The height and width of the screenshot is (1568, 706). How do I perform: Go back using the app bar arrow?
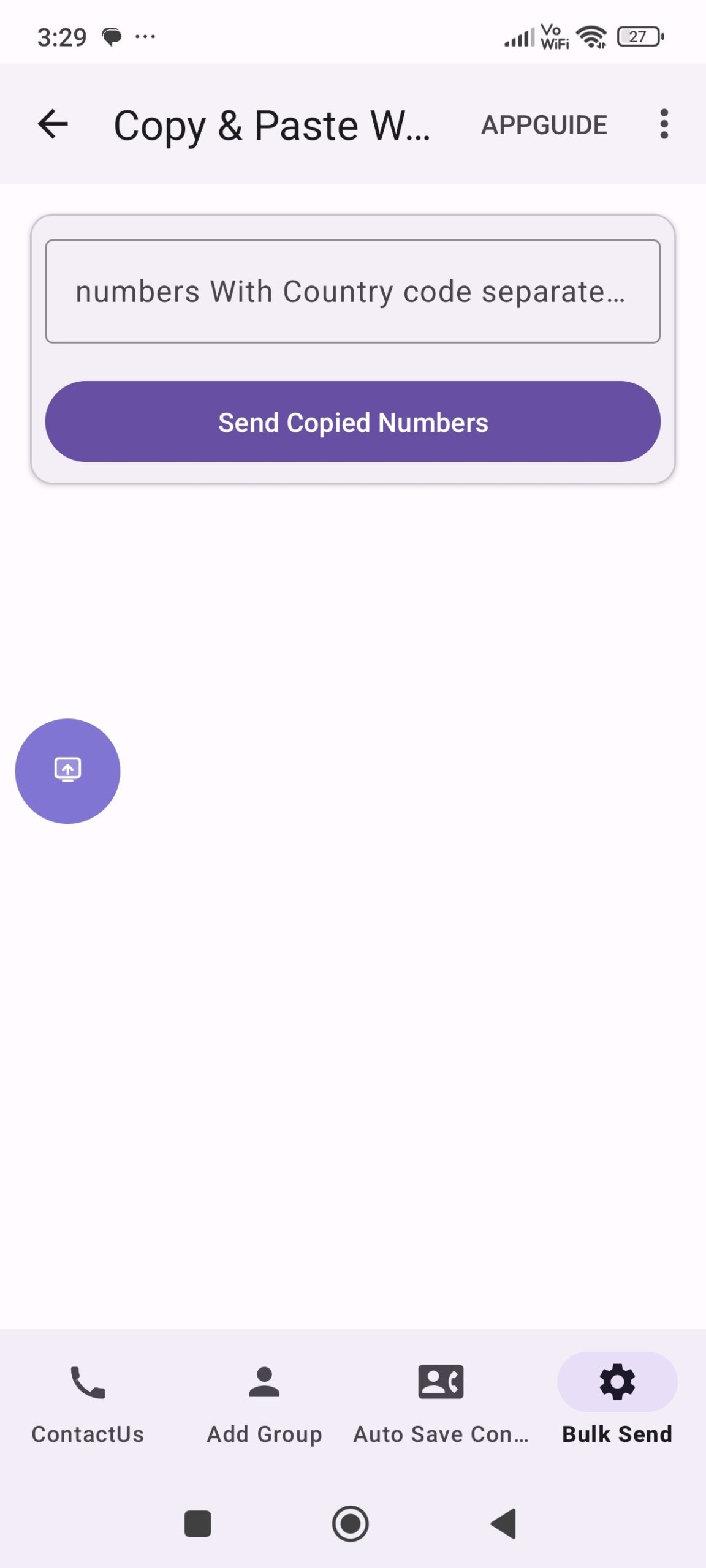(53, 124)
